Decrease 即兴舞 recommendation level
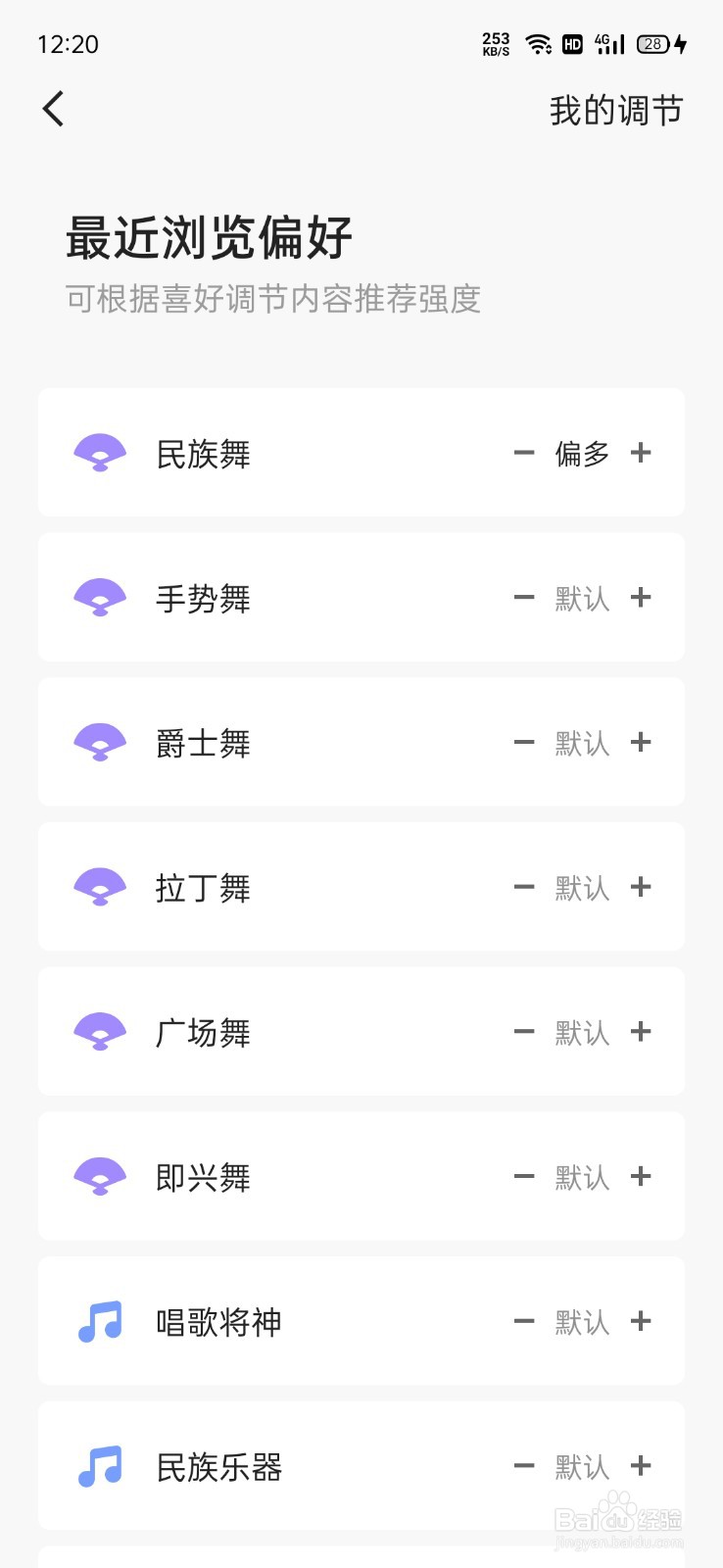The image size is (723, 1568). 524,1176
